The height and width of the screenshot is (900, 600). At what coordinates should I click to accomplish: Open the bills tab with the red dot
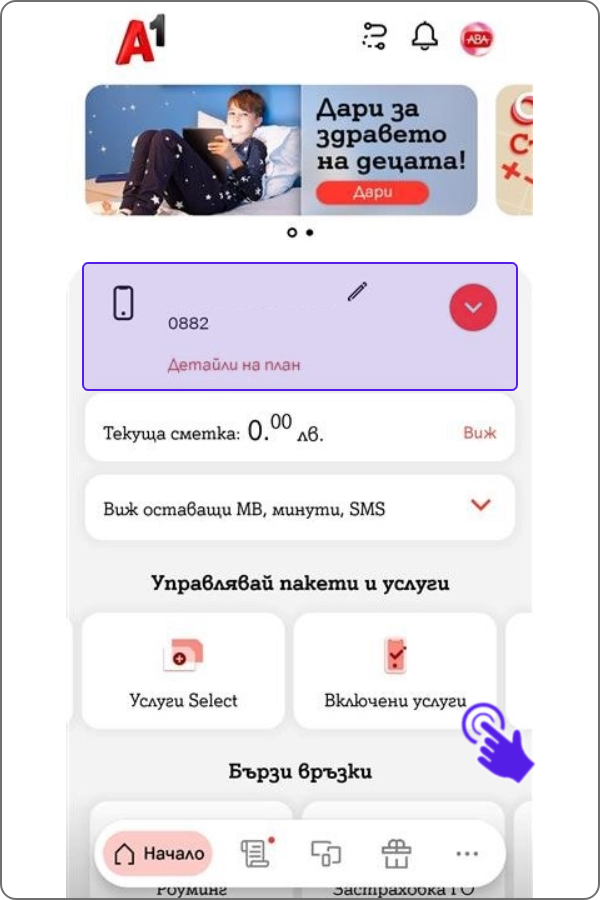click(x=256, y=853)
